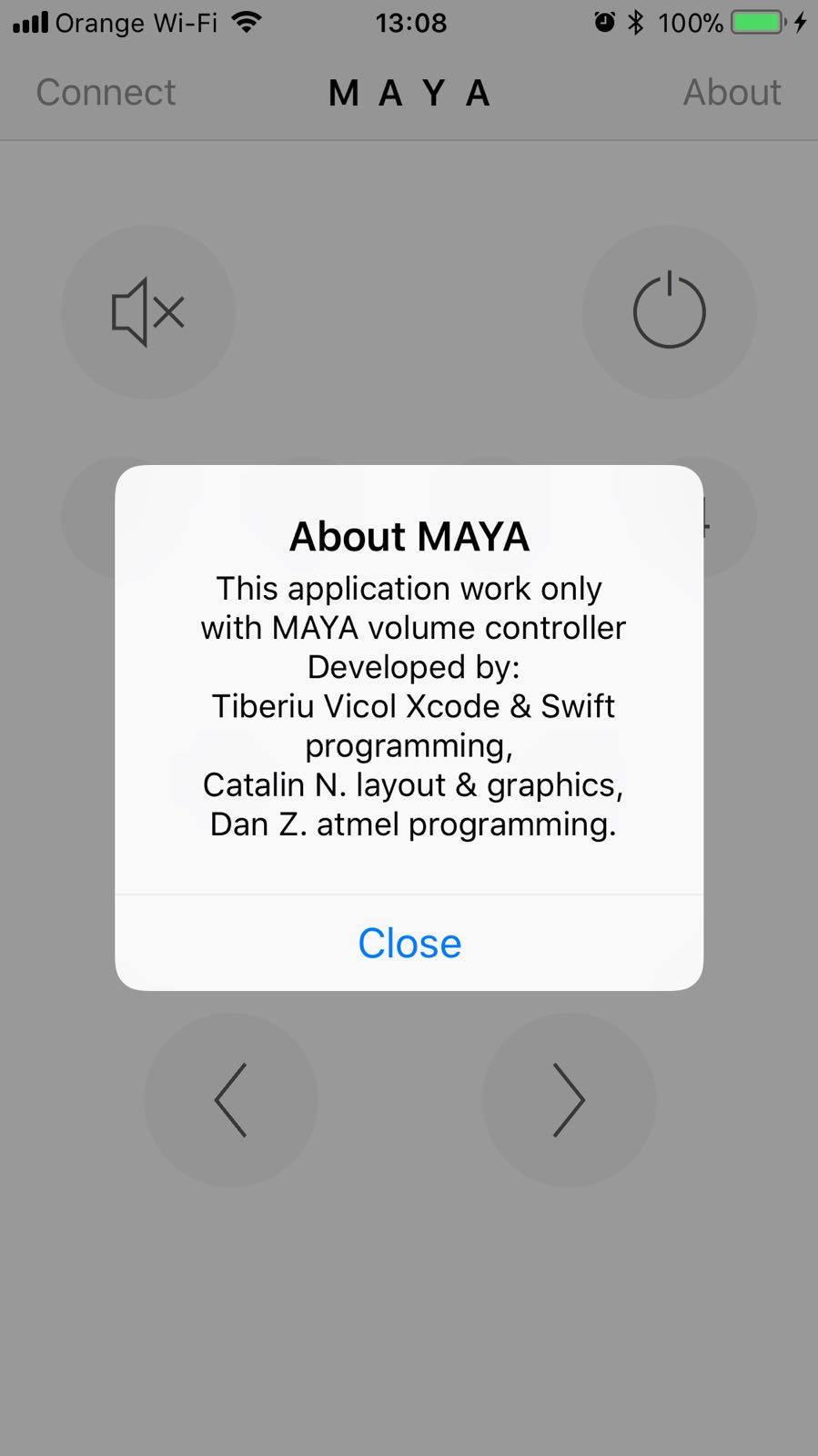Image resolution: width=818 pixels, height=1456 pixels.
Task: Close the About MAYA dialog
Action: [x=409, y=943]
